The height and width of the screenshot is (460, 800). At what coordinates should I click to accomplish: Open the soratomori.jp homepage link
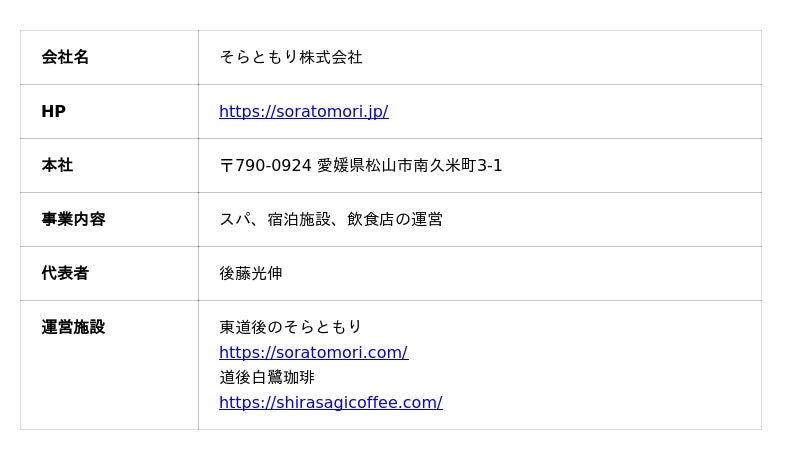tap(303, 112)
